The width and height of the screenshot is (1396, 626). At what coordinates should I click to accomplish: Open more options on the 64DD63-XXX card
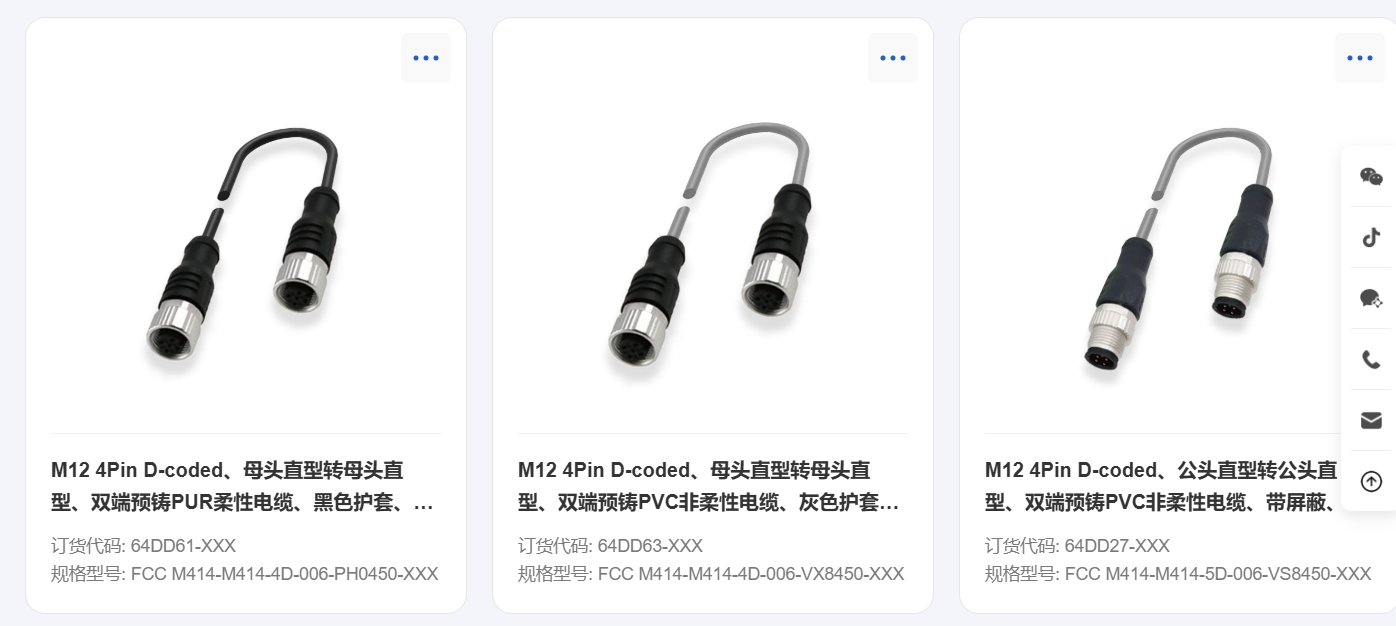click(893, 58)
